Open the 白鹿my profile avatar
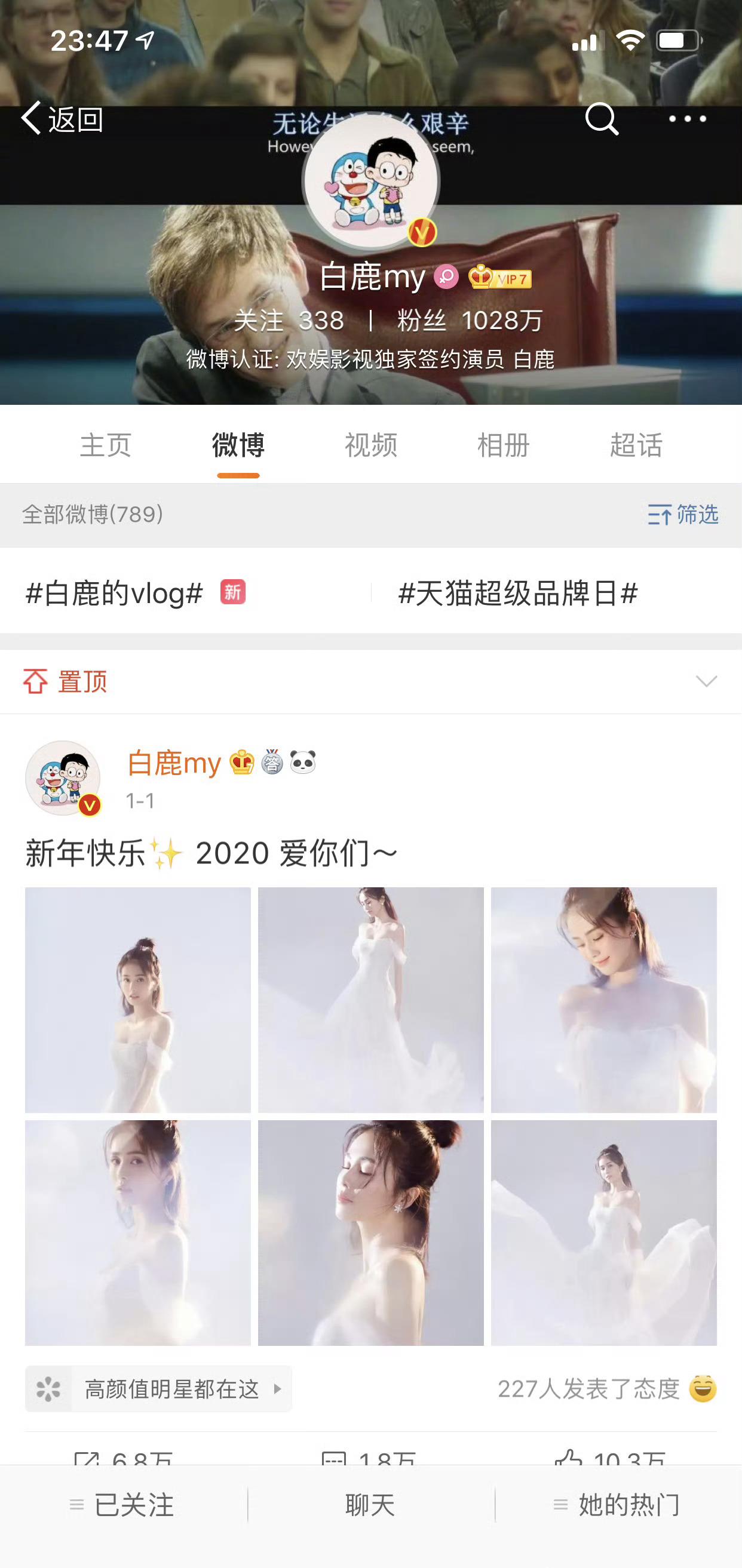The height and width of the screenshot is (1568, 742). (x=371, y=181)
